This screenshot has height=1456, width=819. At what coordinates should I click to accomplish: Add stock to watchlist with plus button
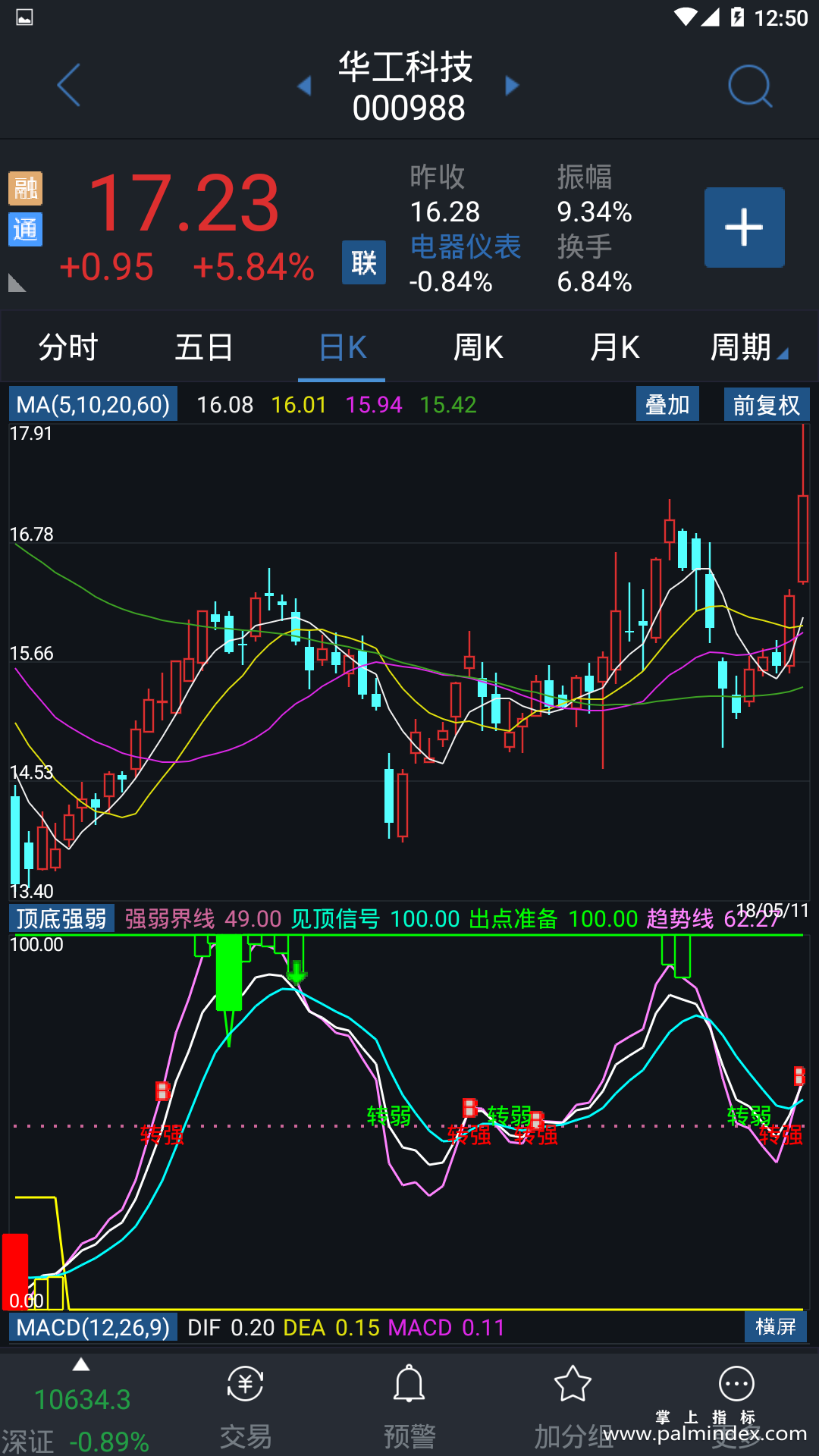[x=744, y=227]
